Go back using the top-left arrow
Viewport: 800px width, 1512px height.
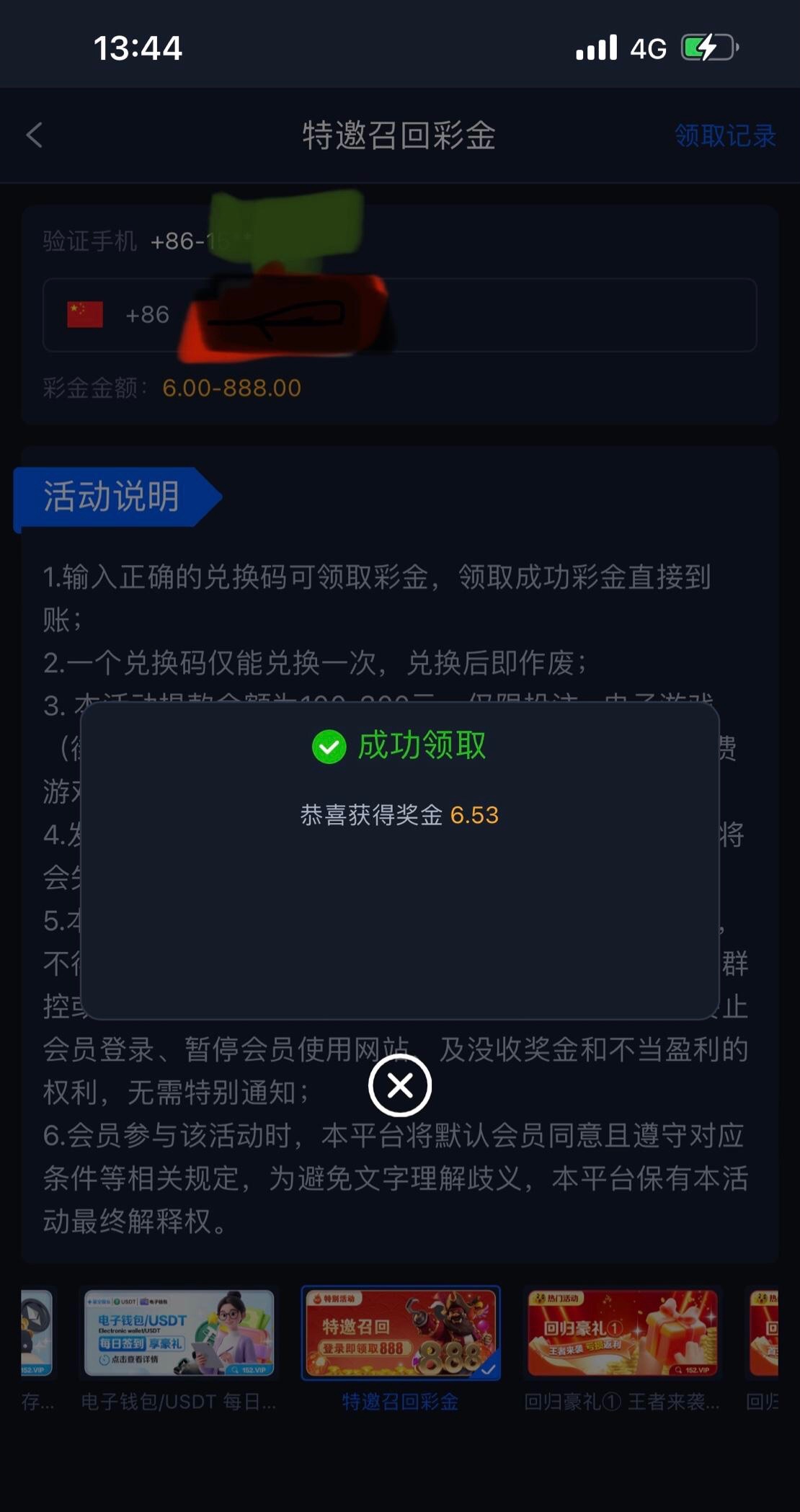(x=35, y=135)
